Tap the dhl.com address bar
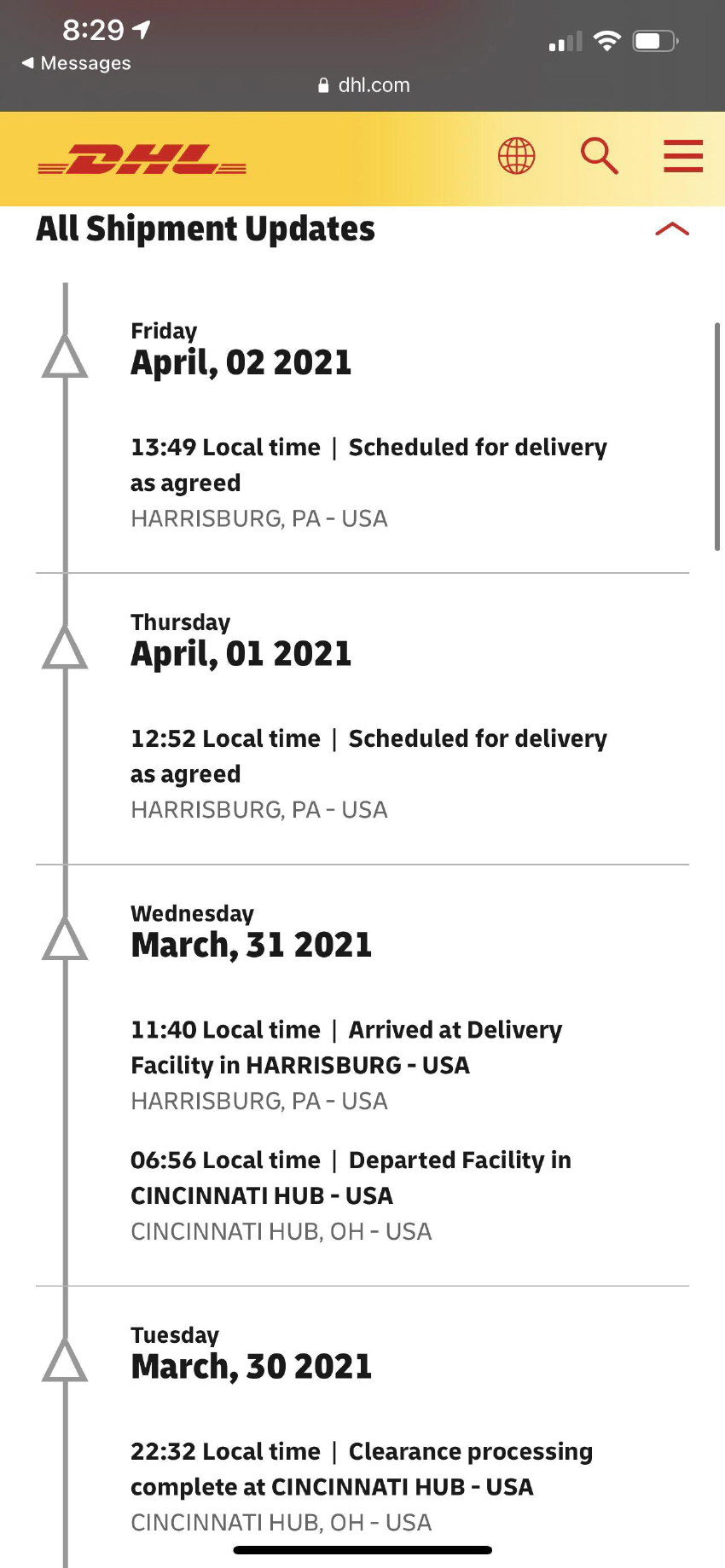The width and height of the screenshot is (725, 1568). (363, 85)
